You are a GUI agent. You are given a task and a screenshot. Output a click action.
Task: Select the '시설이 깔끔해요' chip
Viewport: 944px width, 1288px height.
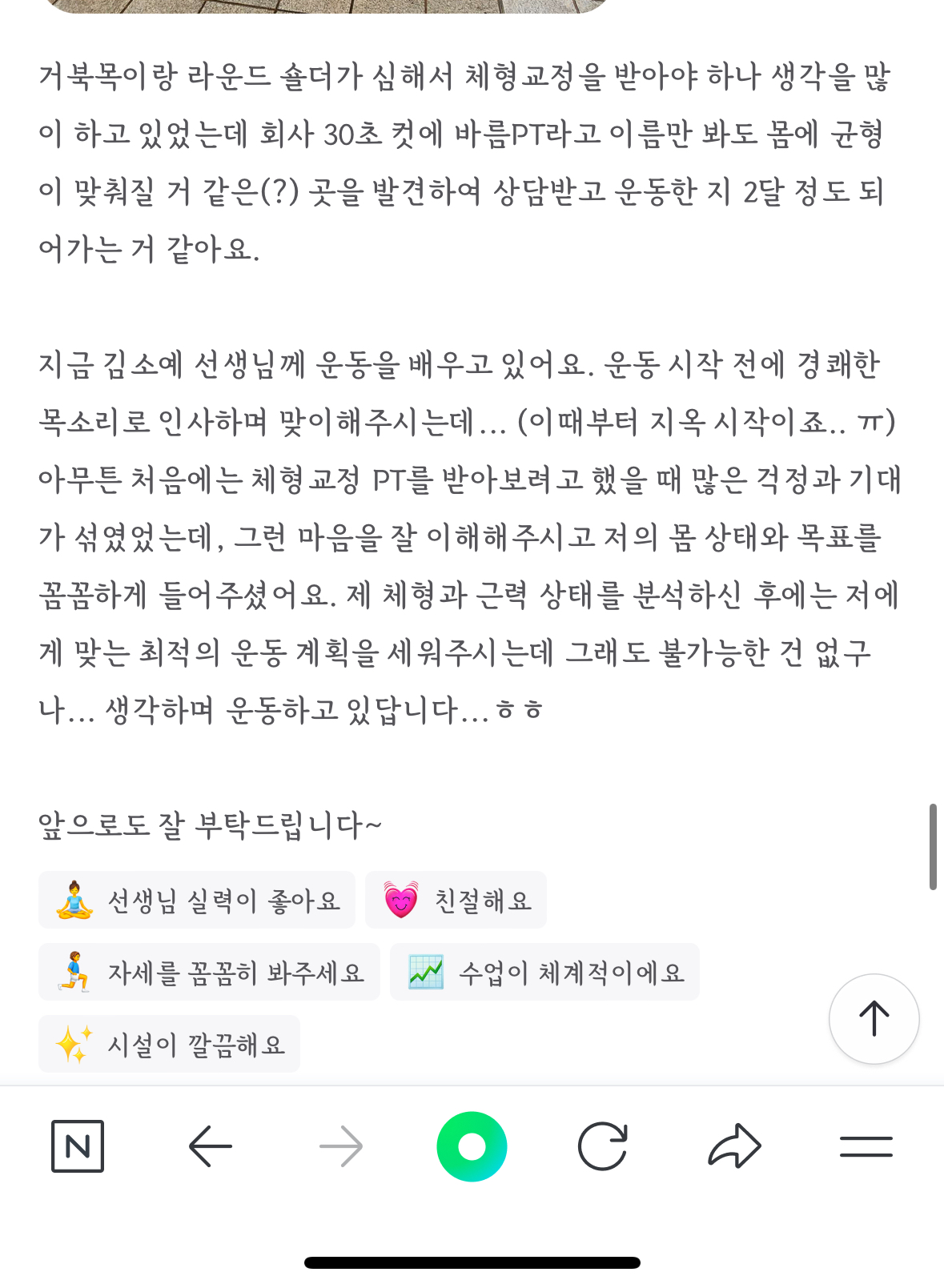169,1045
